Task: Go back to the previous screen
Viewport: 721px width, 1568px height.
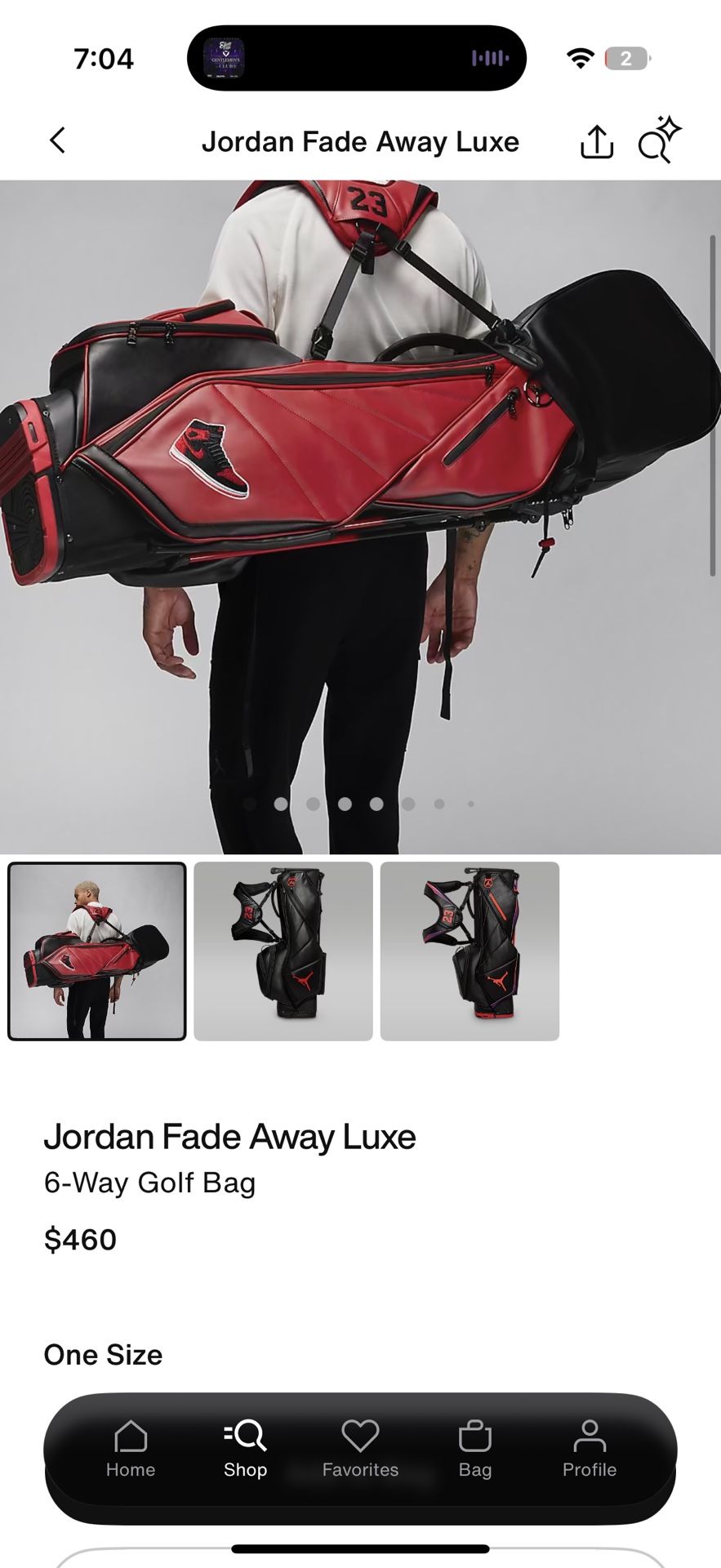Action: (57, 140)
